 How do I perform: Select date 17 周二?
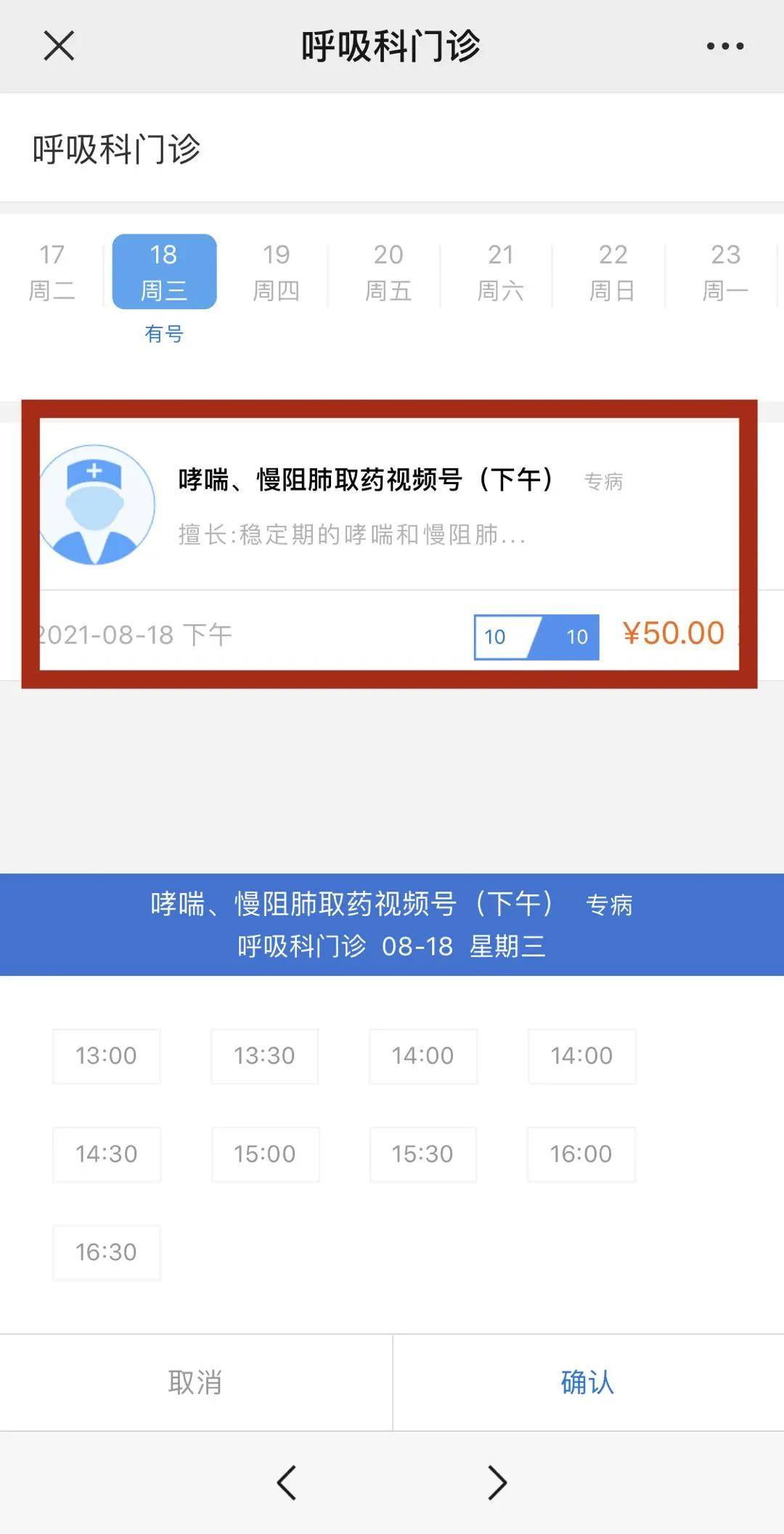(52, 272)
